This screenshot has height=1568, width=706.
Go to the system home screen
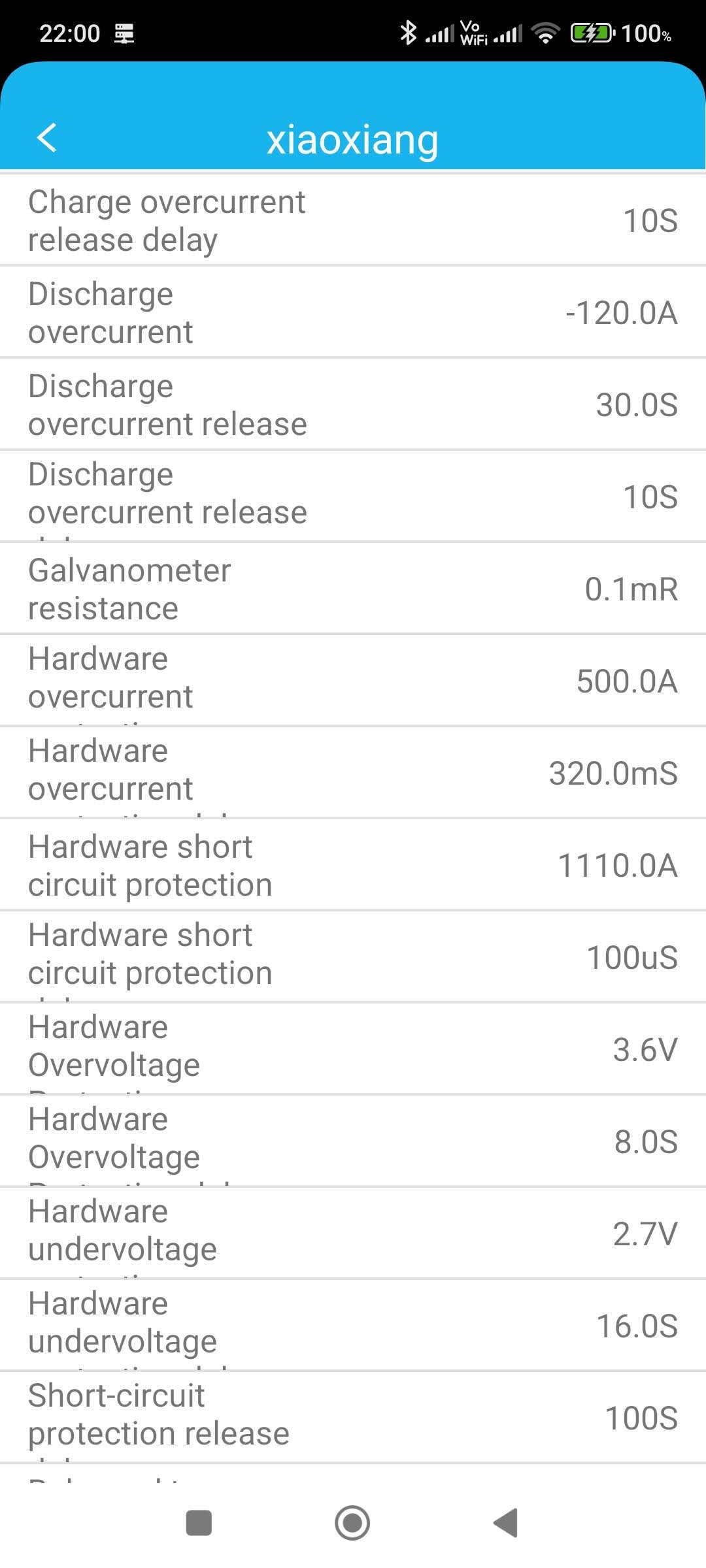(x=352, y=1523)
